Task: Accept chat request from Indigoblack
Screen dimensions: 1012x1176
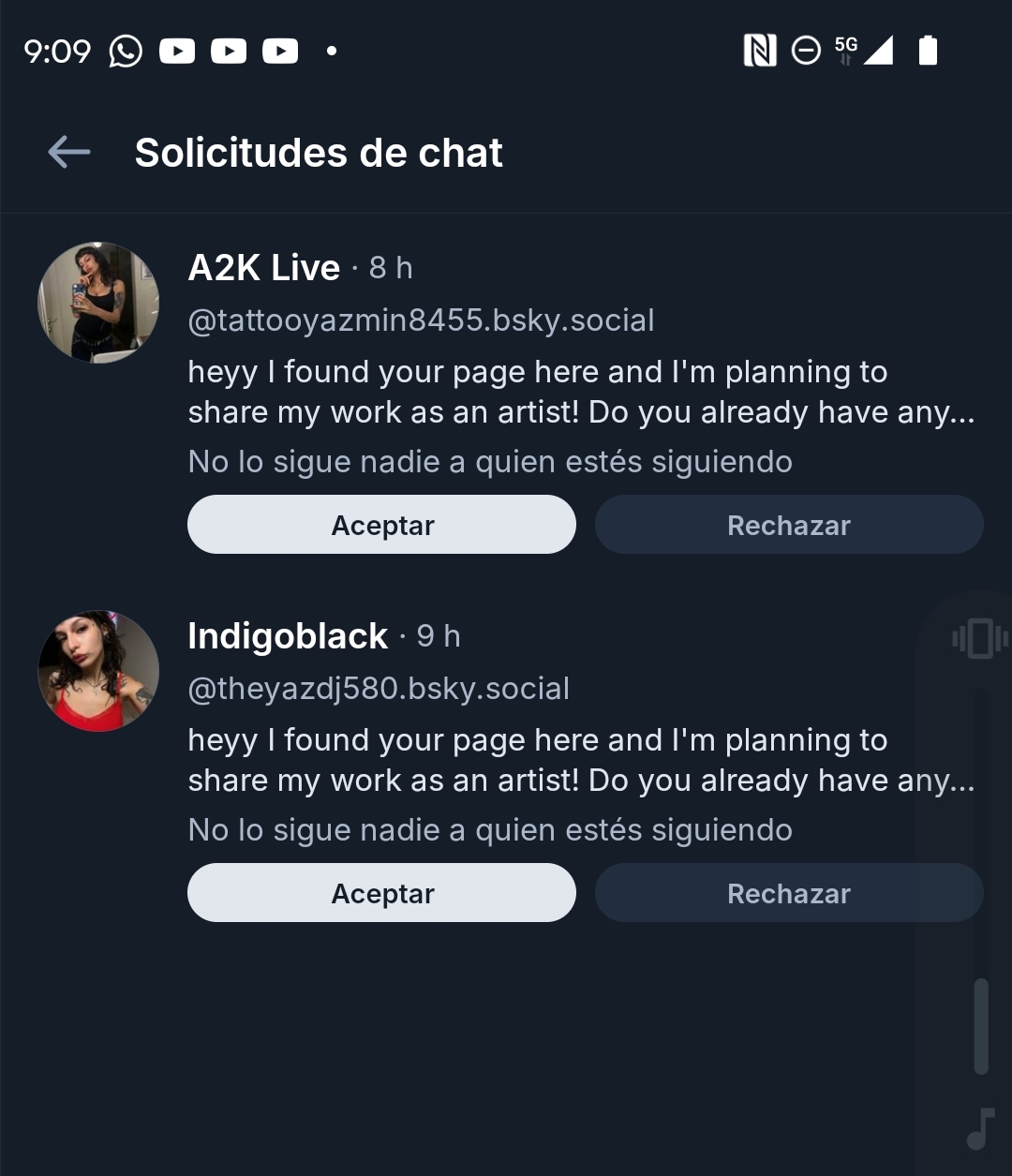Action: 381,893
